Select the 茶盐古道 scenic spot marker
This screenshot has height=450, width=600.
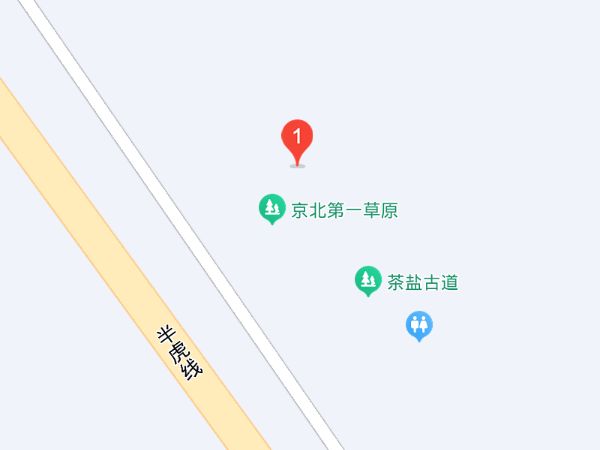368,280
